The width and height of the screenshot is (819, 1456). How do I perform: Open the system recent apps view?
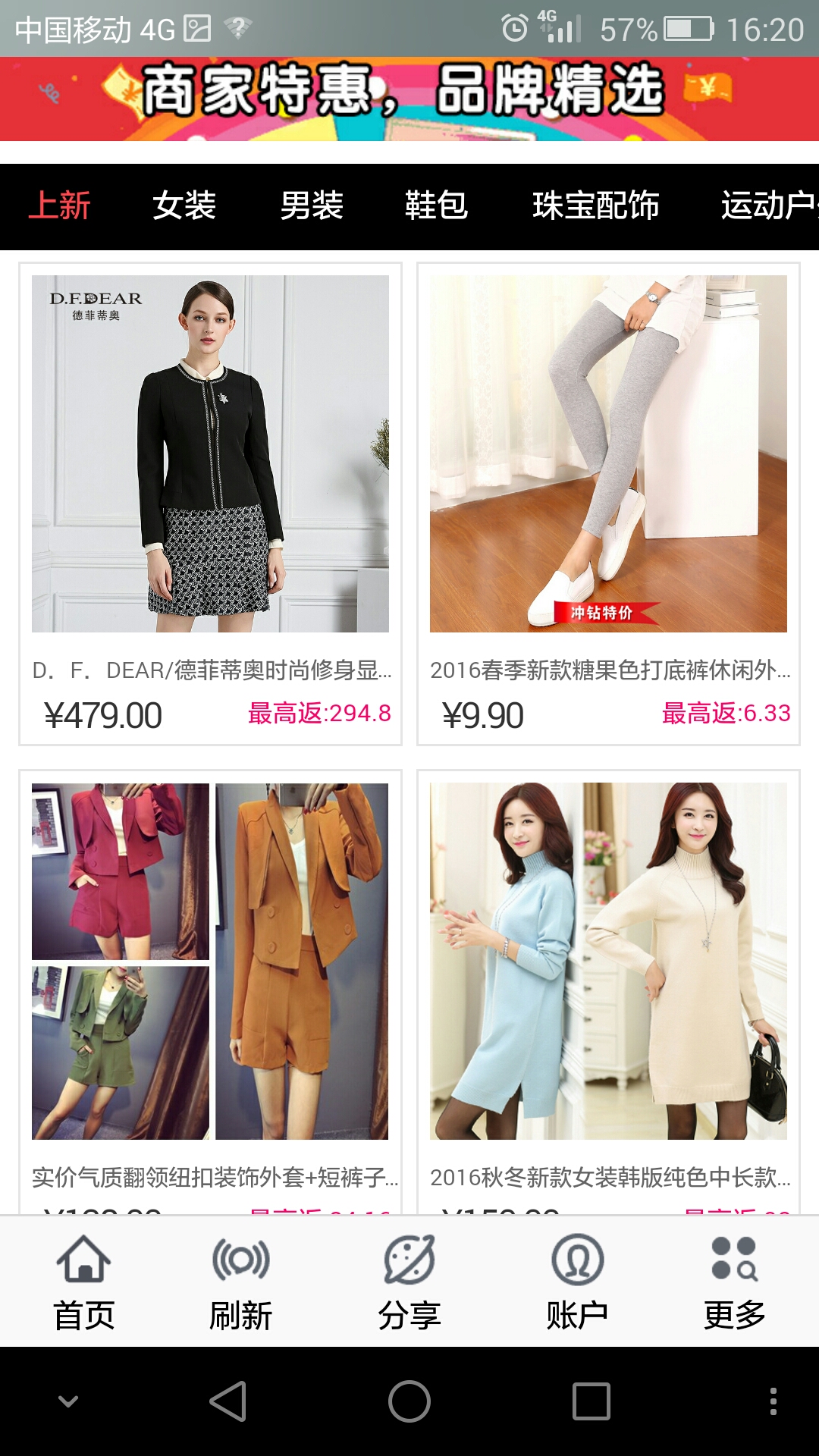(591, 1401)
